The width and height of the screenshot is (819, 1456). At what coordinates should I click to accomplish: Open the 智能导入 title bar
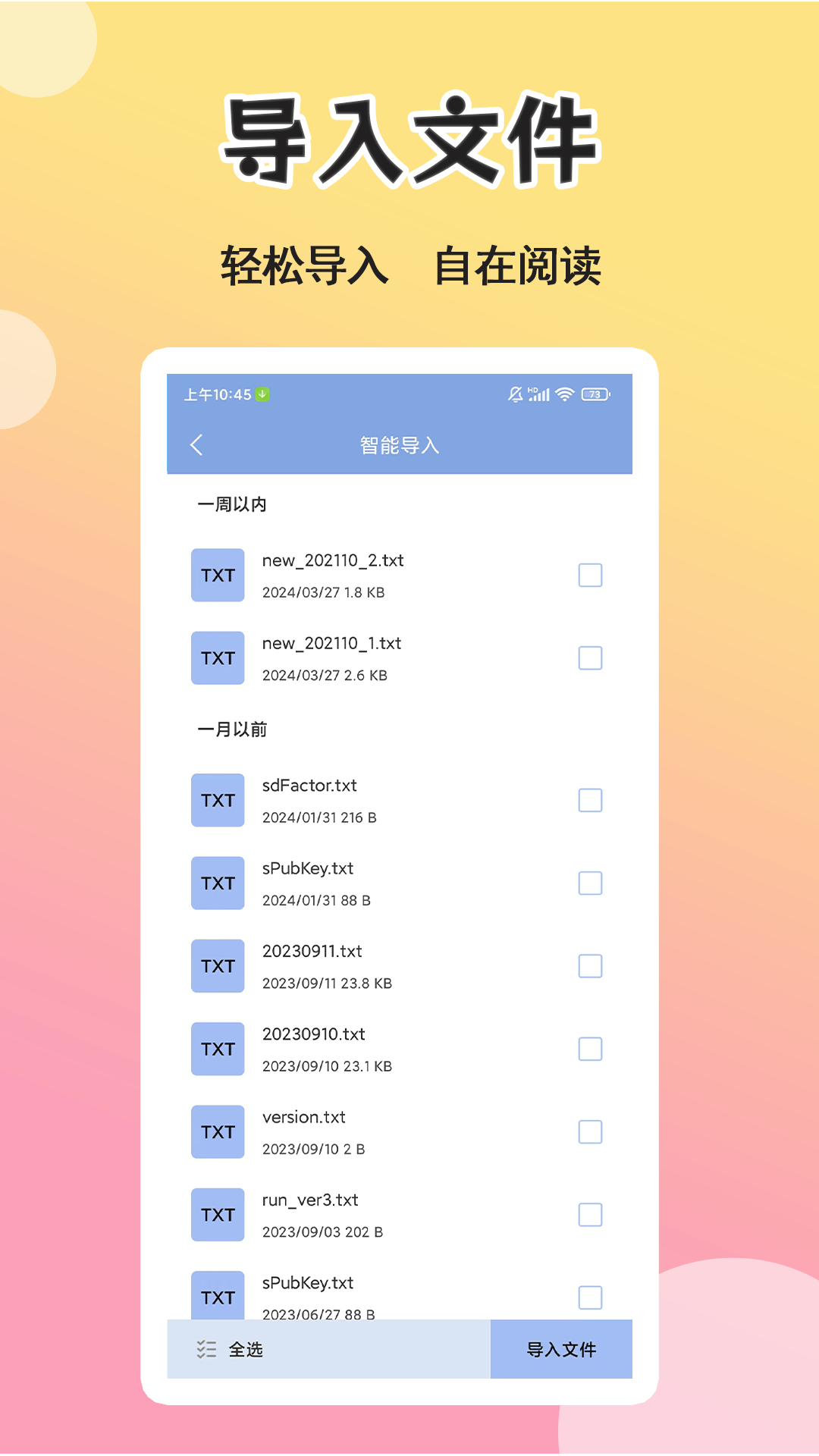pos(400,446)
